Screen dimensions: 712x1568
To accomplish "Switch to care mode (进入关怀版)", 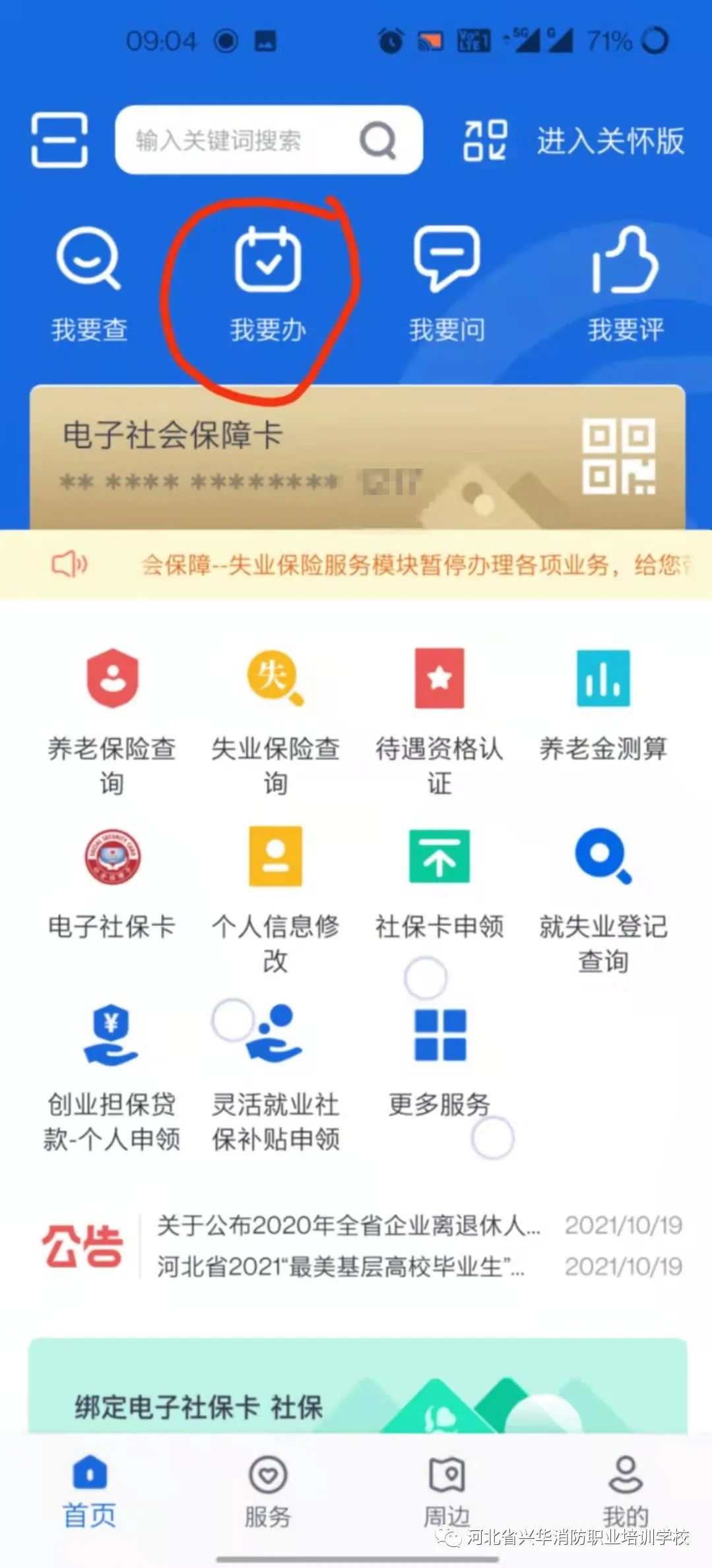I will coord(610,141).
